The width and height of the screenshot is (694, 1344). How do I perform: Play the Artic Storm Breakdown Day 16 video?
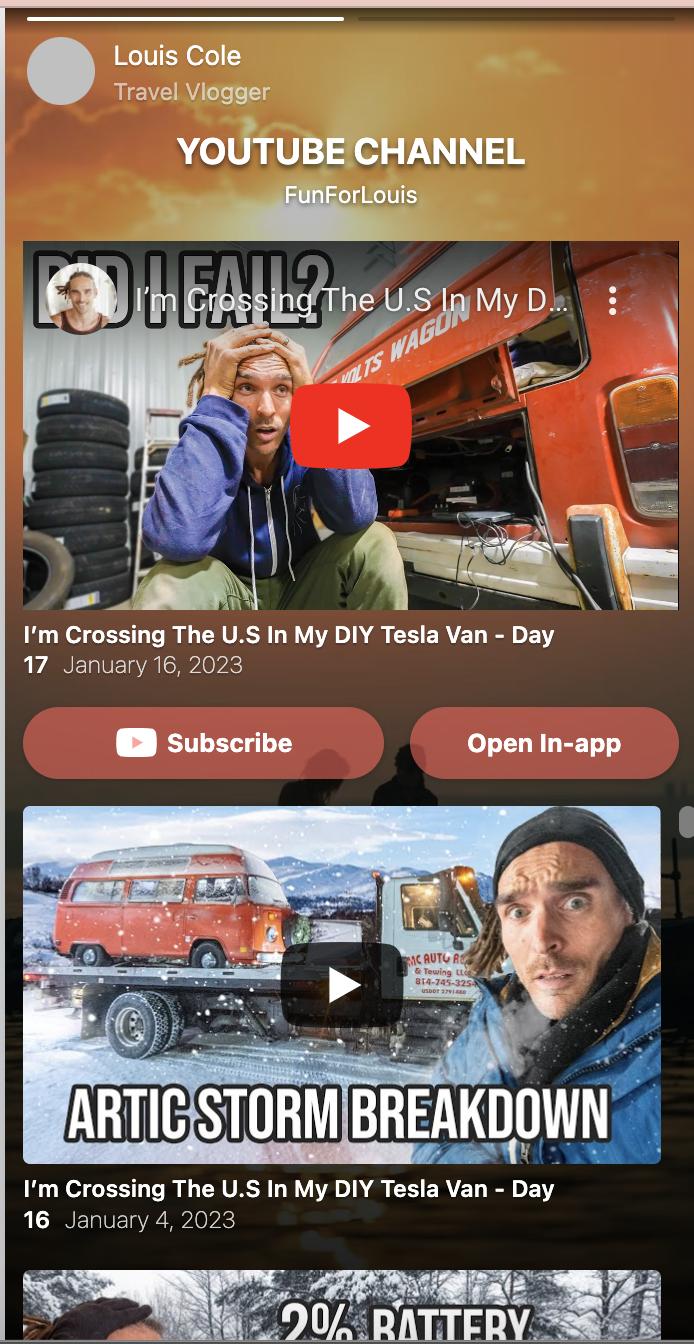click(343, 985)
